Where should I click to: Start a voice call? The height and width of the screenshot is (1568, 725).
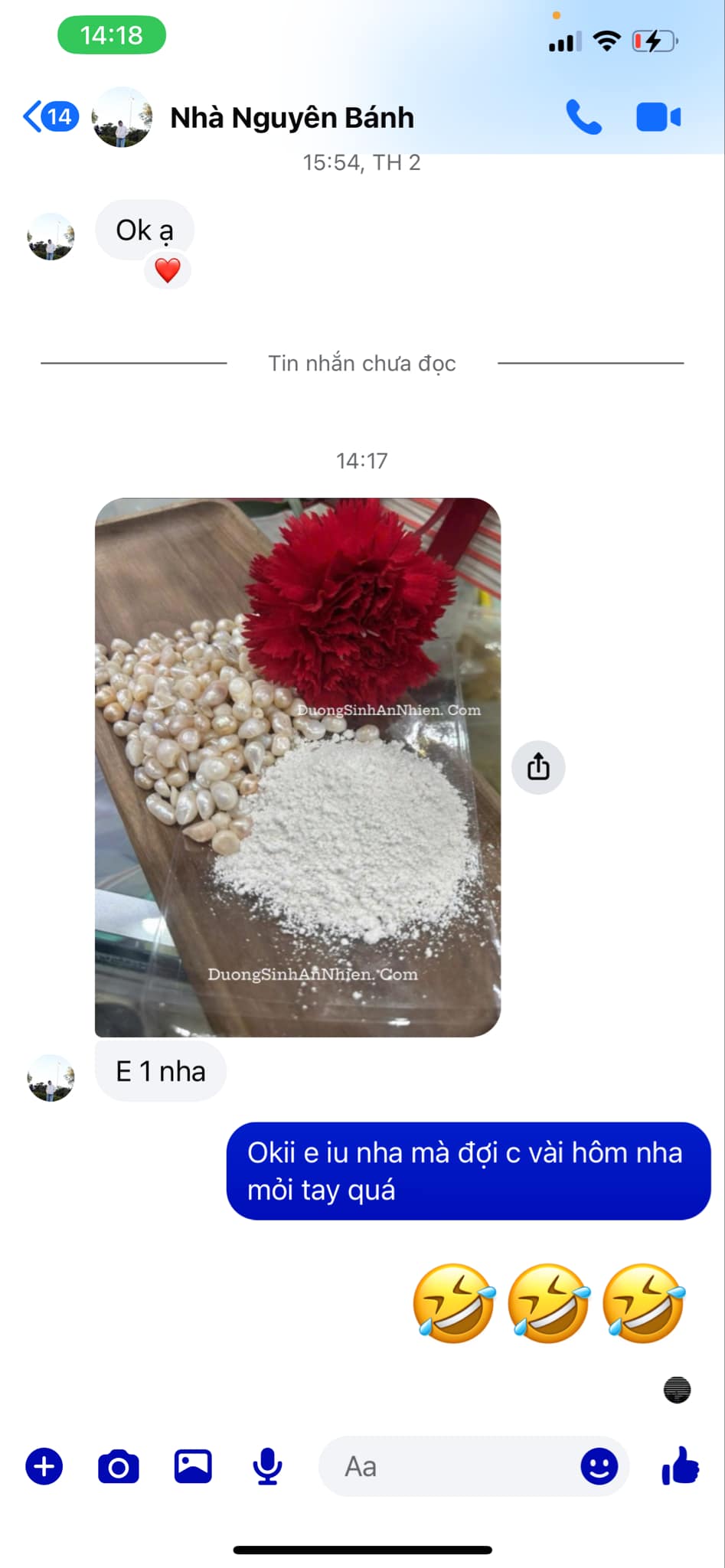(x=583, y=117)
